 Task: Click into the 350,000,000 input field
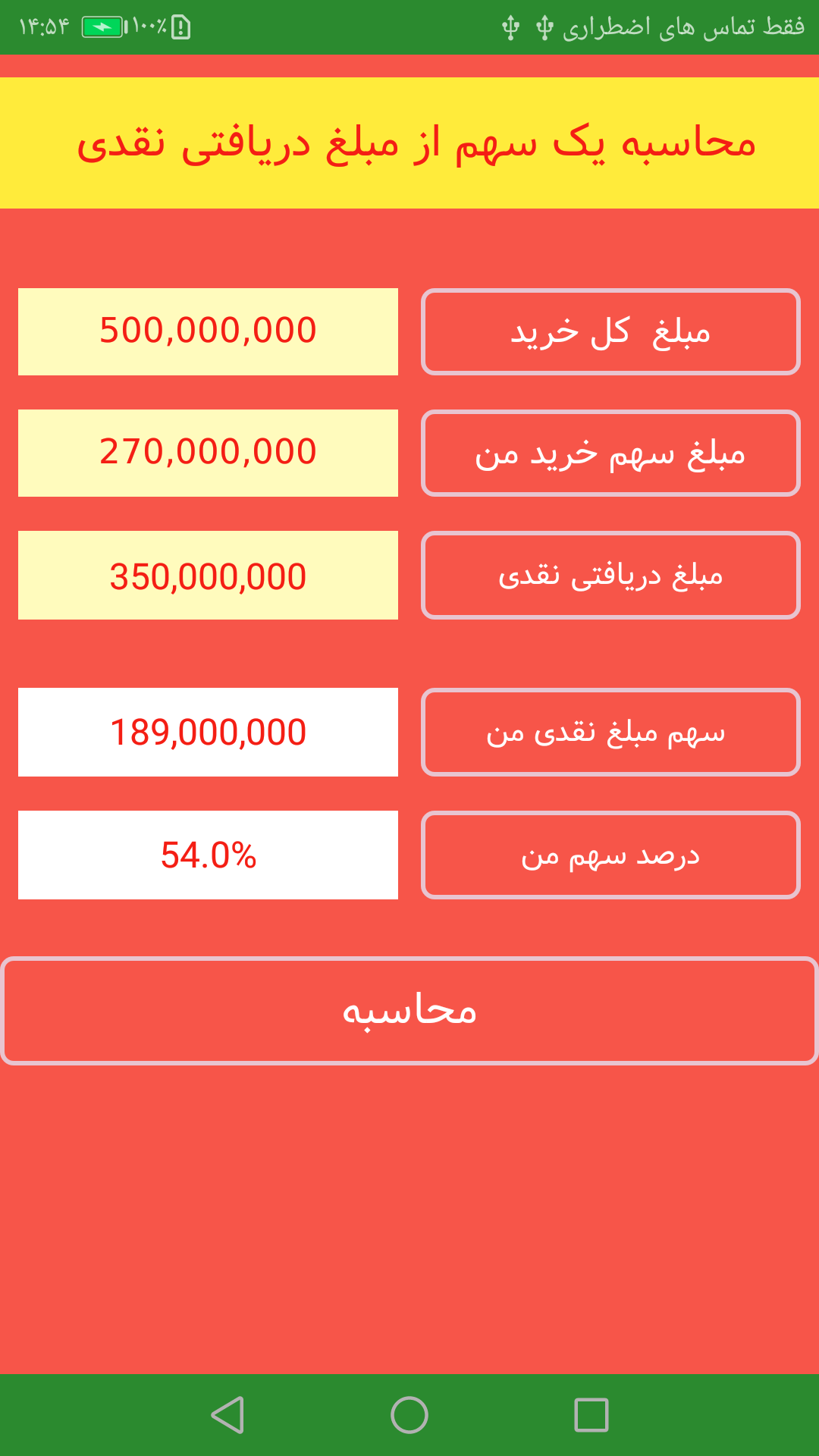[x=208, y=576]
